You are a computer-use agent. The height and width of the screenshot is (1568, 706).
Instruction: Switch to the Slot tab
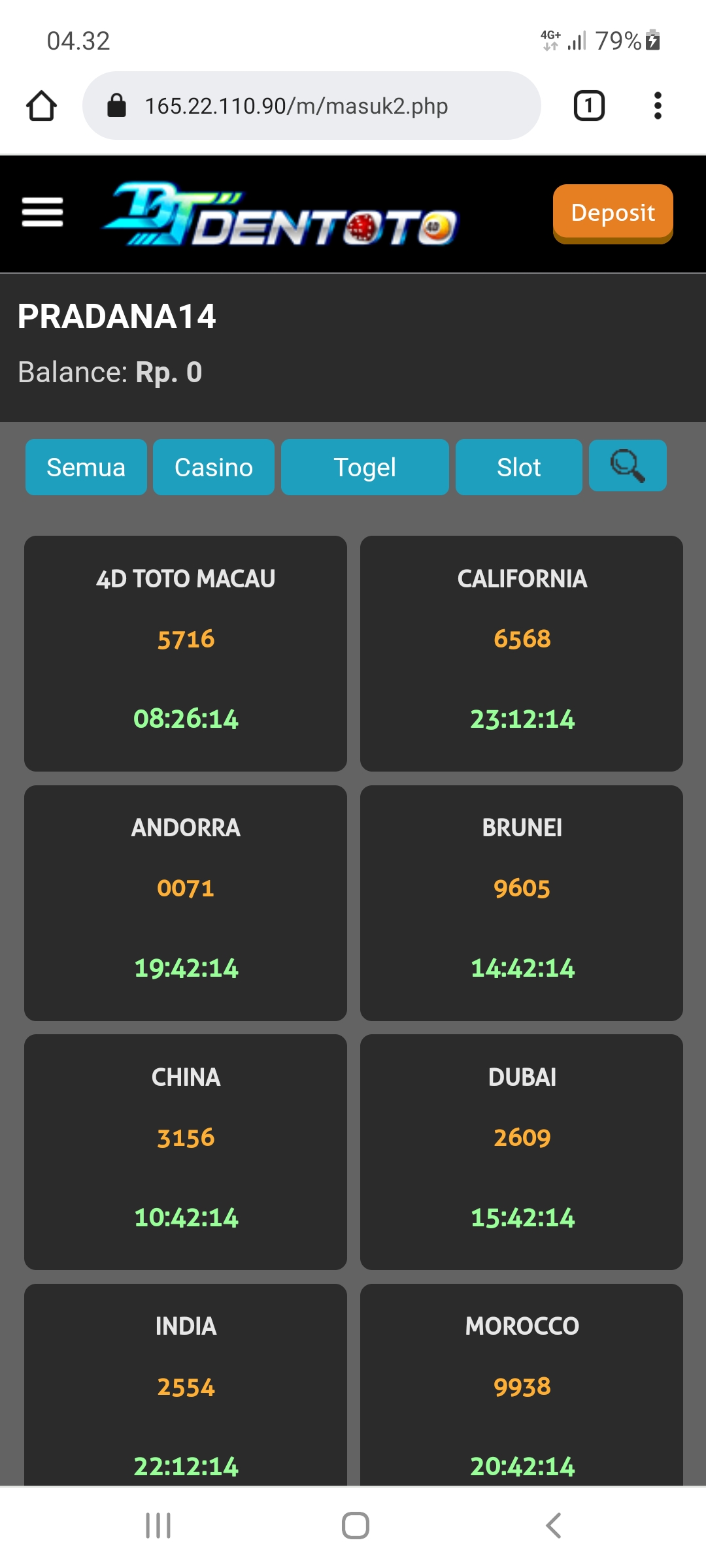click(x=518, y=467)
